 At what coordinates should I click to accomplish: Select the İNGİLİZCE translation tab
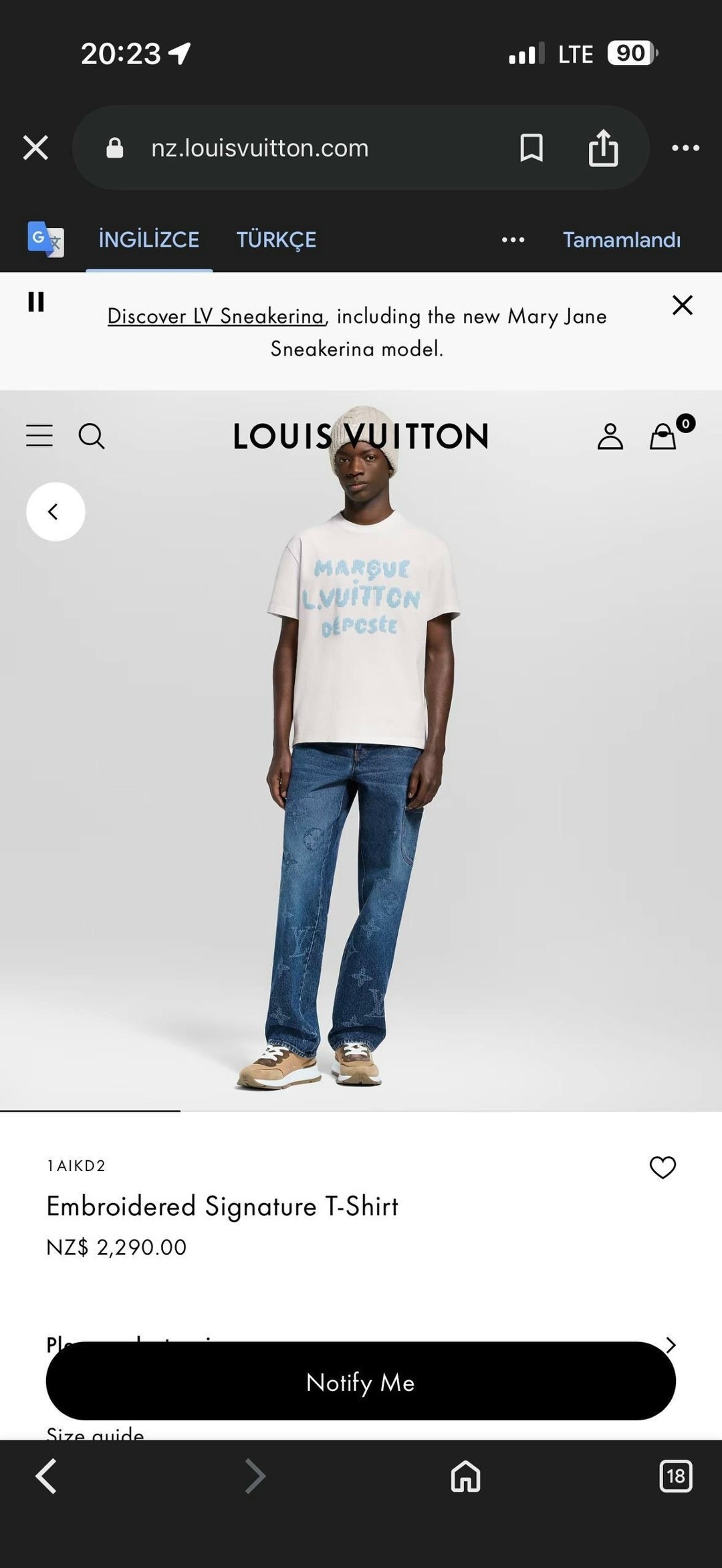pos(148,240)
